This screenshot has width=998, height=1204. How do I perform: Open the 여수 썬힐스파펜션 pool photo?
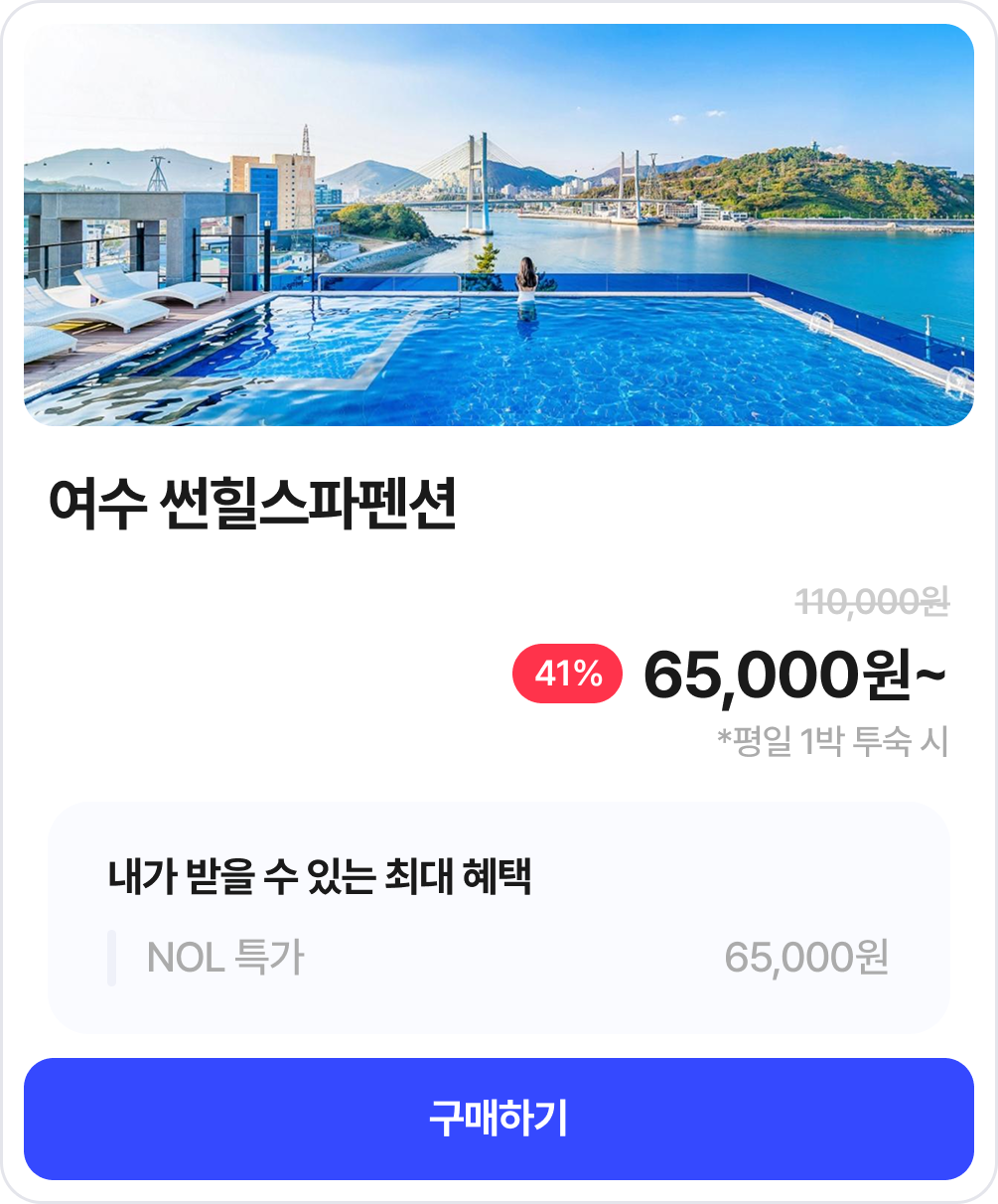[499, 226]
